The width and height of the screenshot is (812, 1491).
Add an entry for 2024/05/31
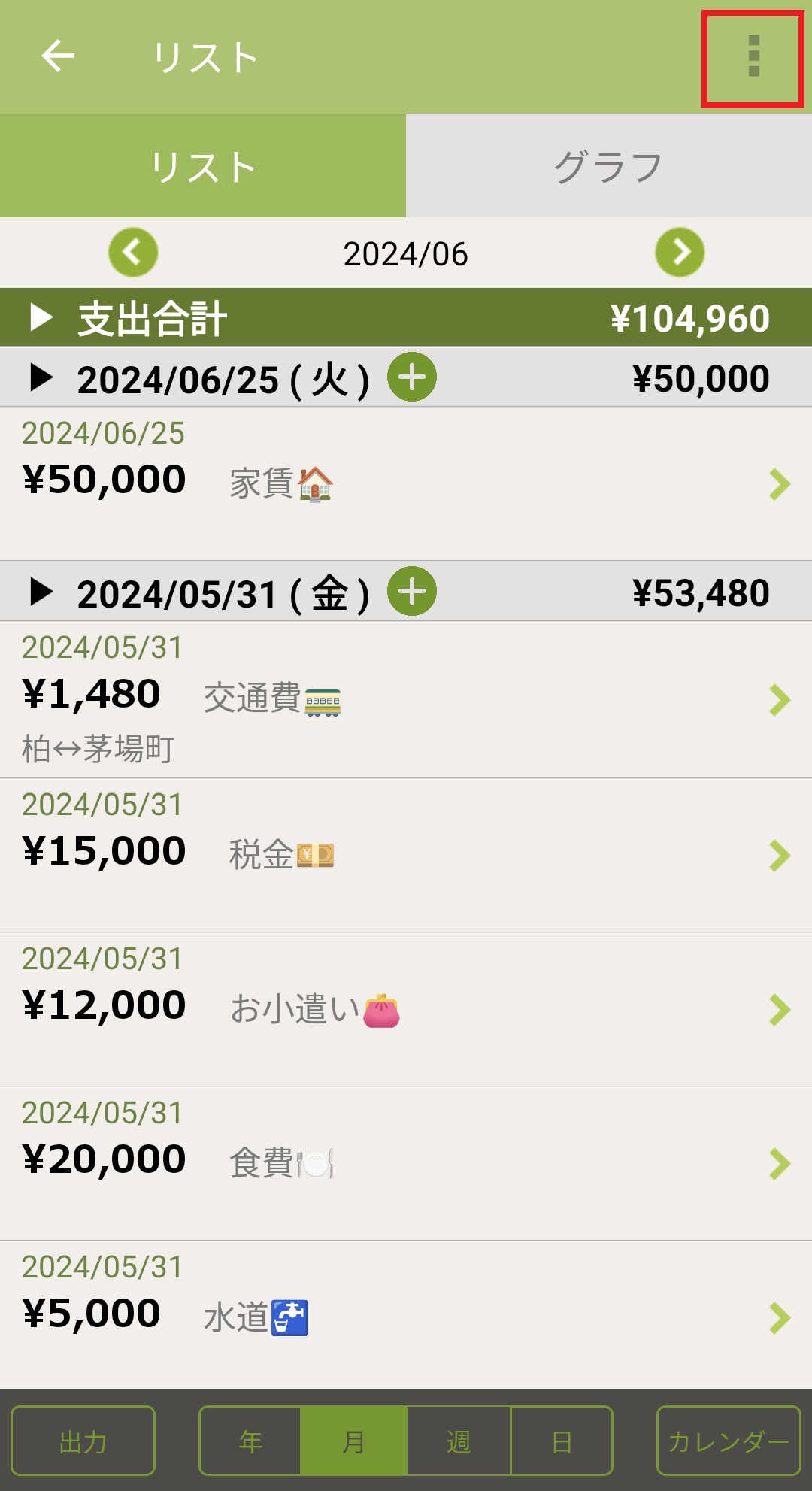(412, 591)
